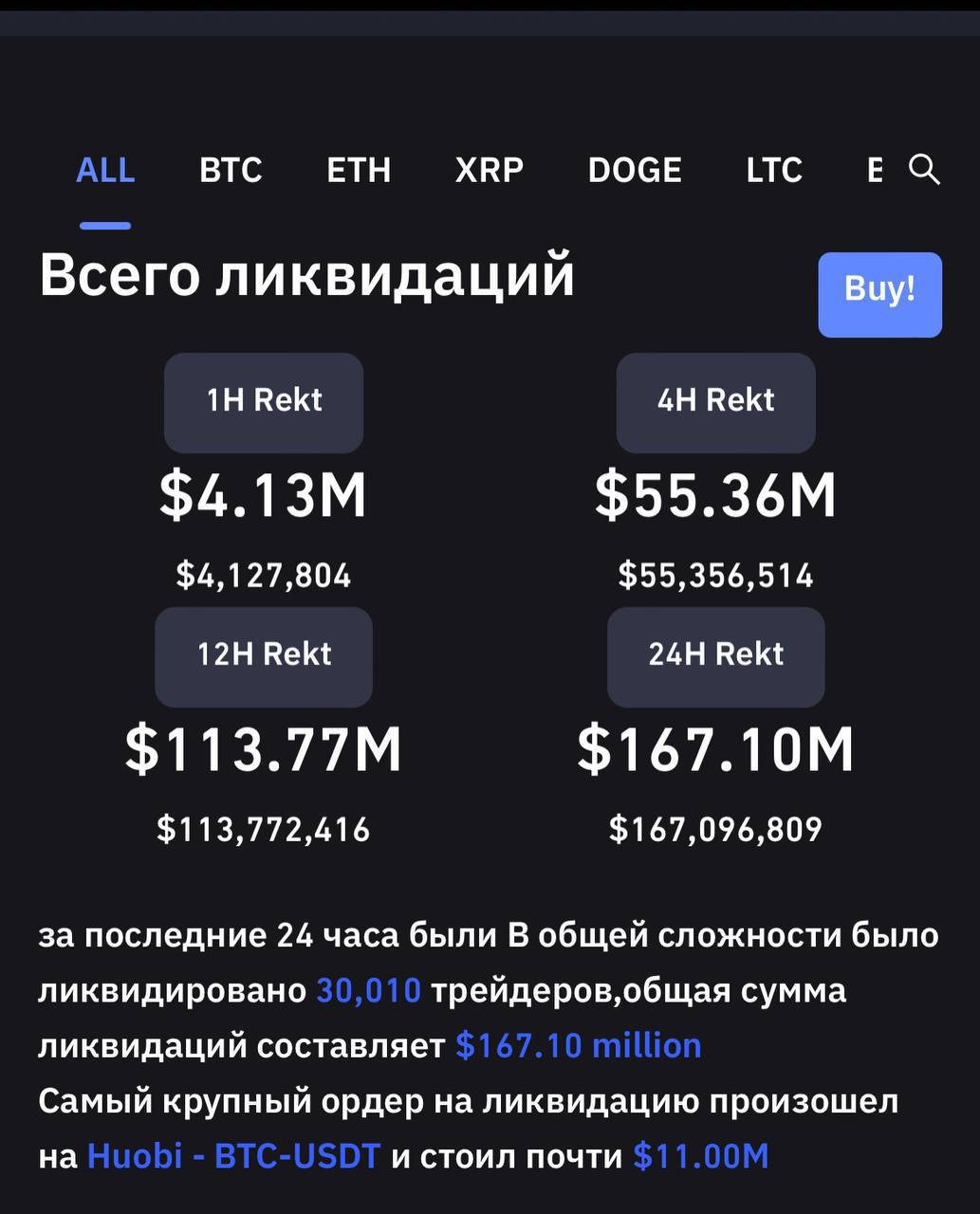Switch to the ETH tab
This screenshot has height=1214, width=980.
point(359,170)
